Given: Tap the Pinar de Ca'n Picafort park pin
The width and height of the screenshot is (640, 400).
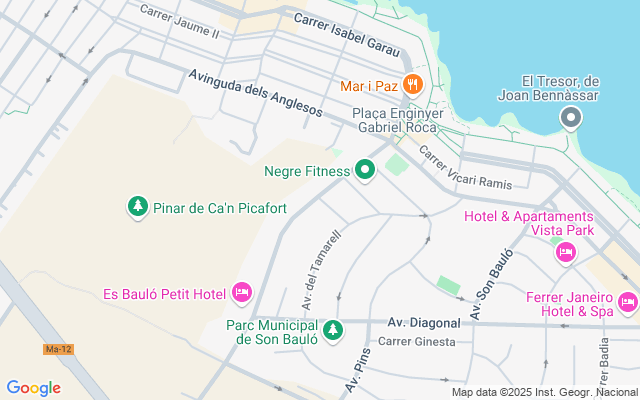Looking at the screenshot, I should (137, 207).
